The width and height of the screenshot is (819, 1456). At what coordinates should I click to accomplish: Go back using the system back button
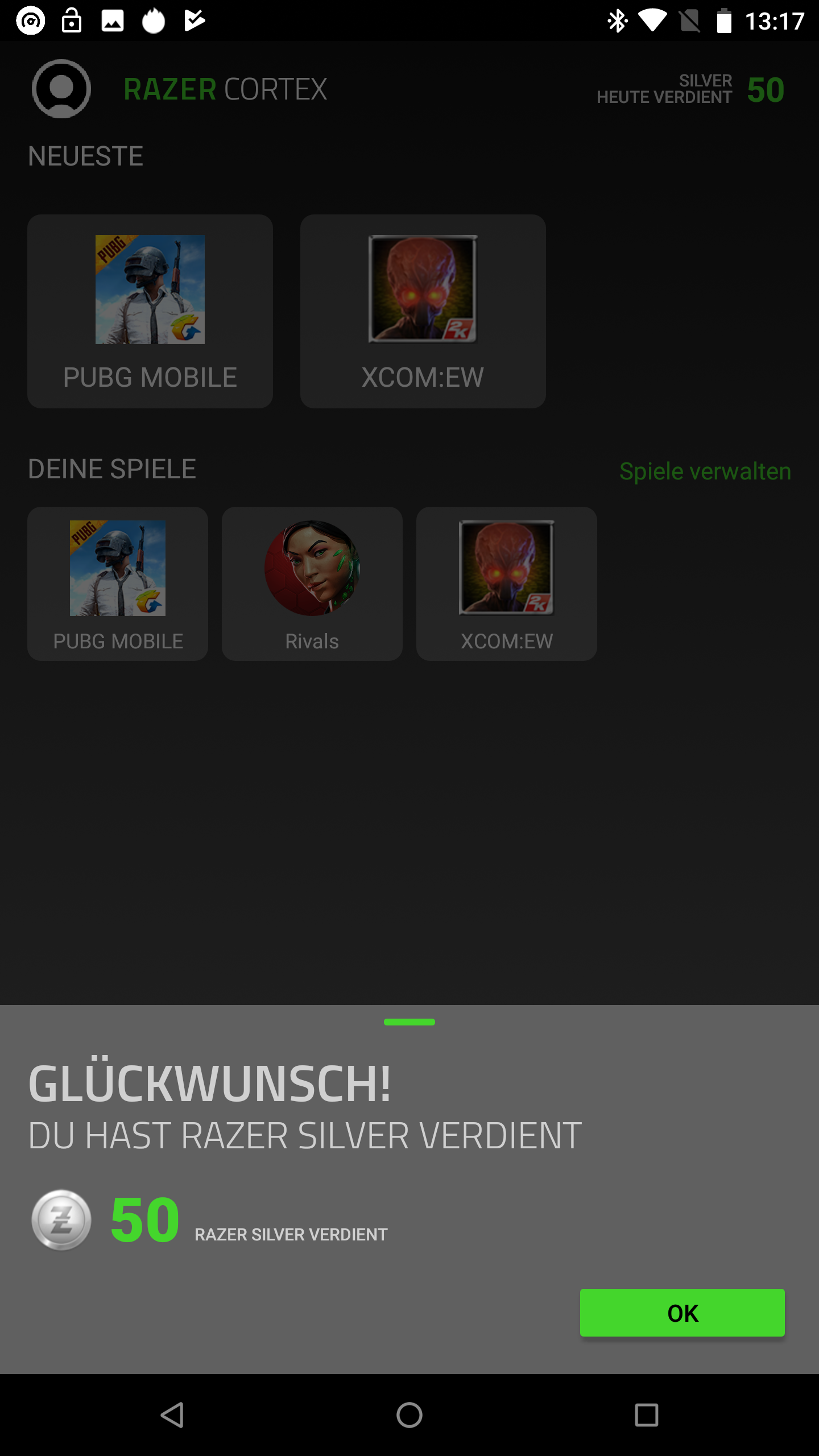tap(172, 1414)
